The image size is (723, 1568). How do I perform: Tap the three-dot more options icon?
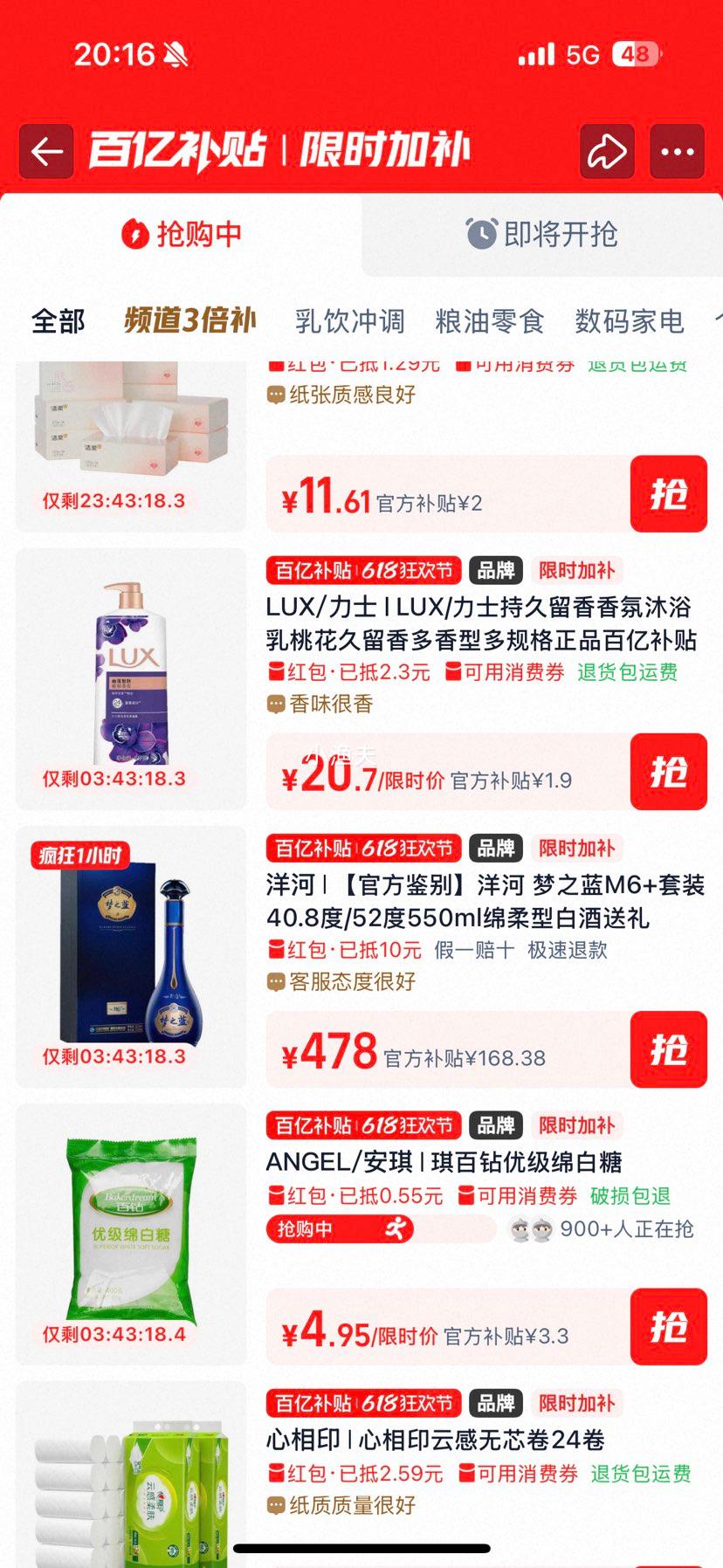click(x=677, y=150)
